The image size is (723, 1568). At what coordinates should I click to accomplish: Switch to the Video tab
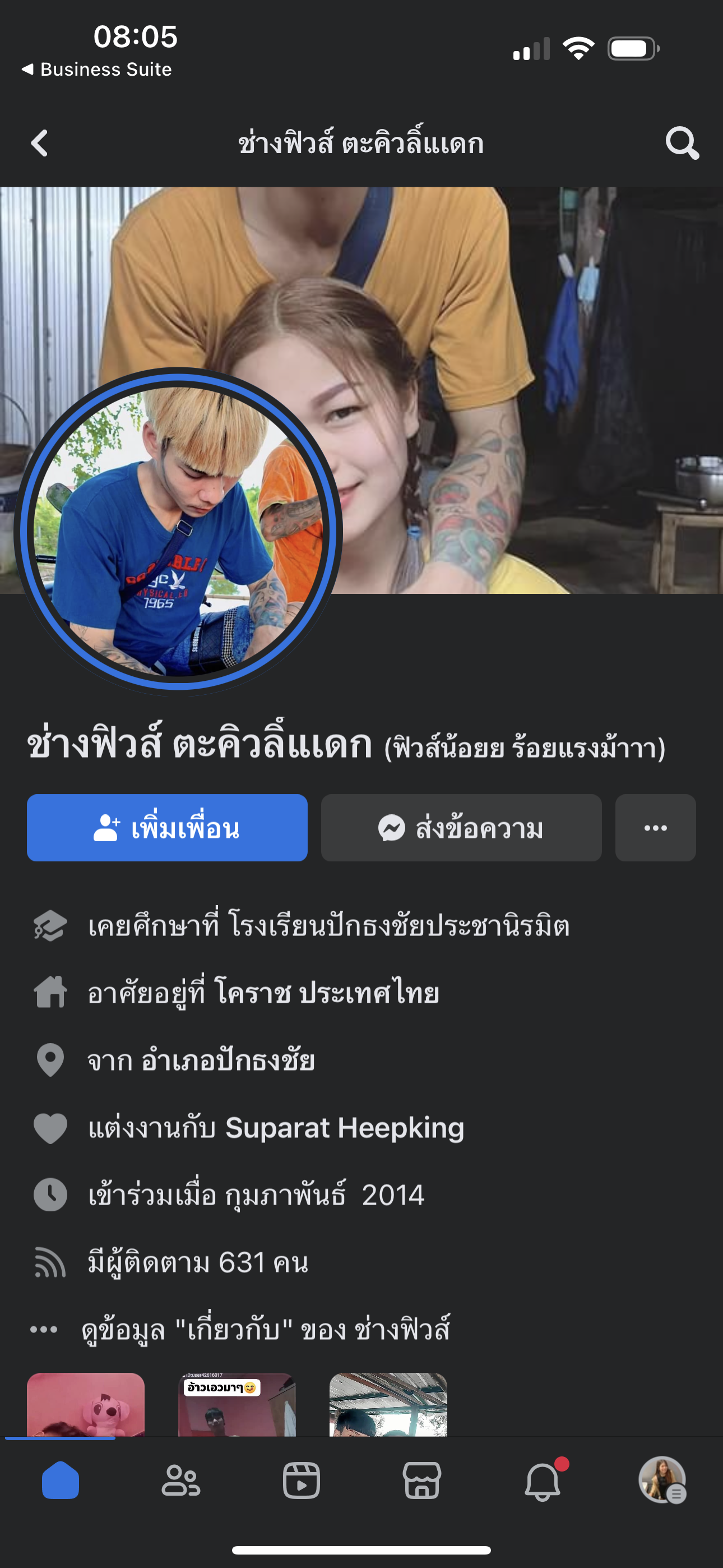coord(302,1481)
